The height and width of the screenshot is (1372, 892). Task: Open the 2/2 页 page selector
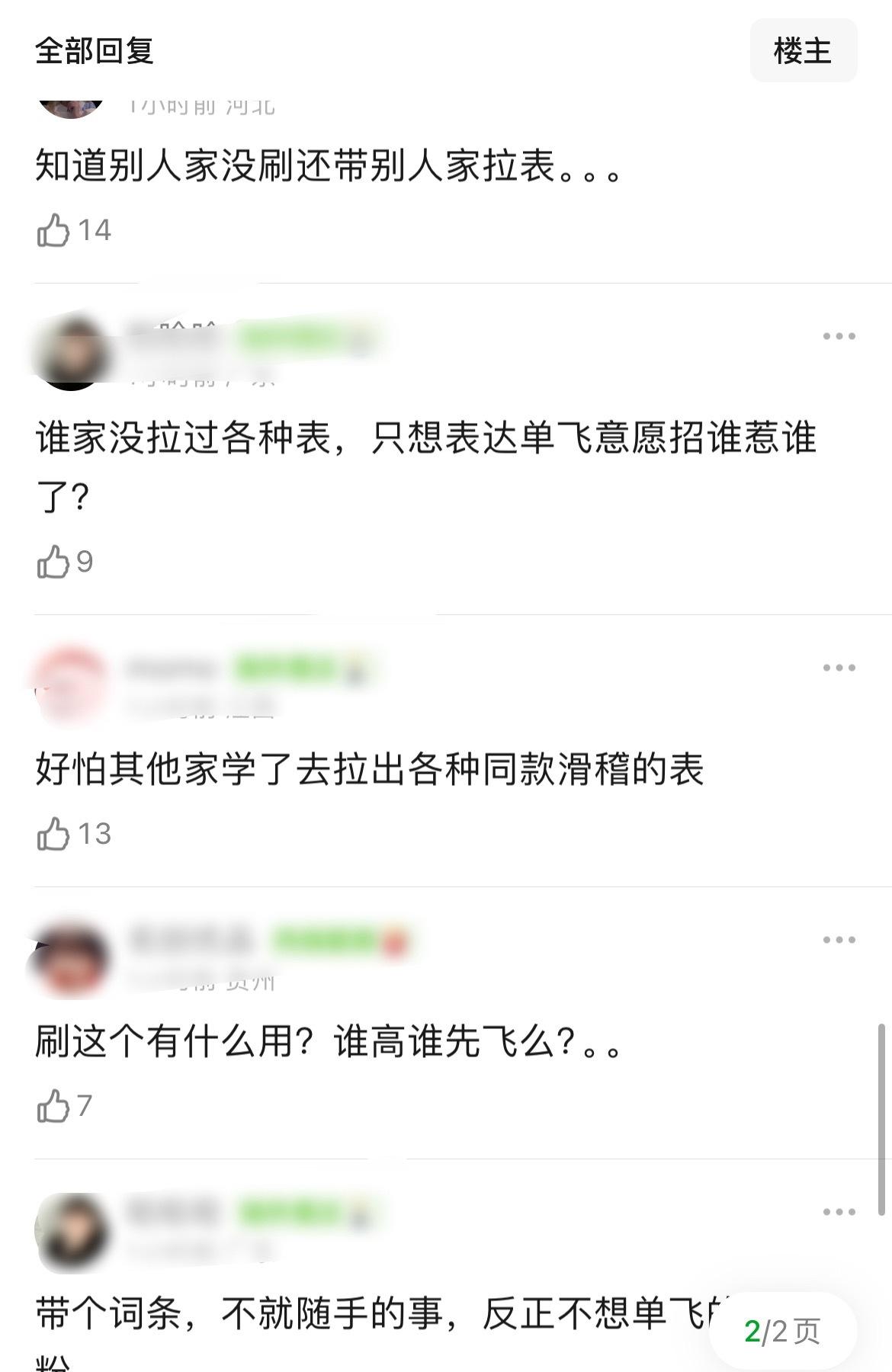[782, 1332]
